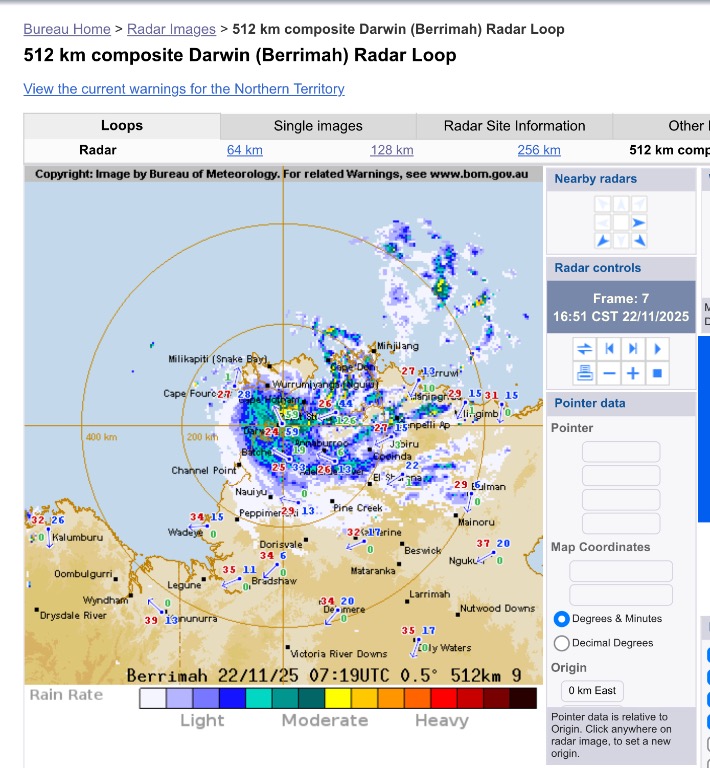Stop the radar loop
710x768 pixels.
tap(657, 374)
